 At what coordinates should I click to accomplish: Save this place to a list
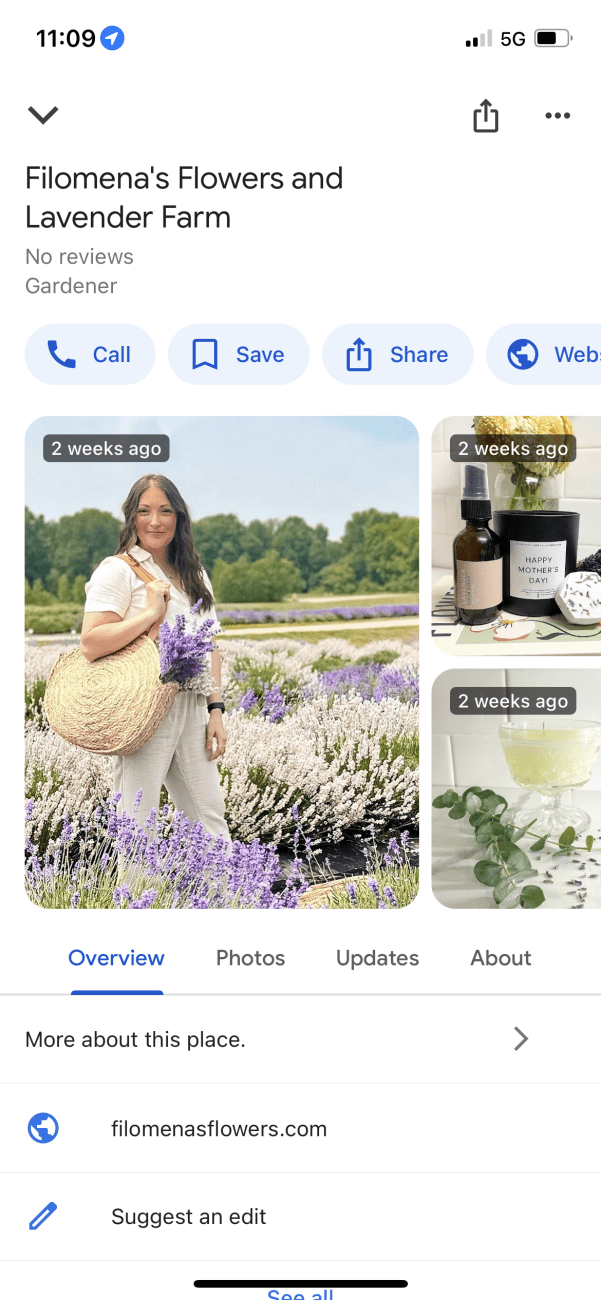tap(238, 354)
